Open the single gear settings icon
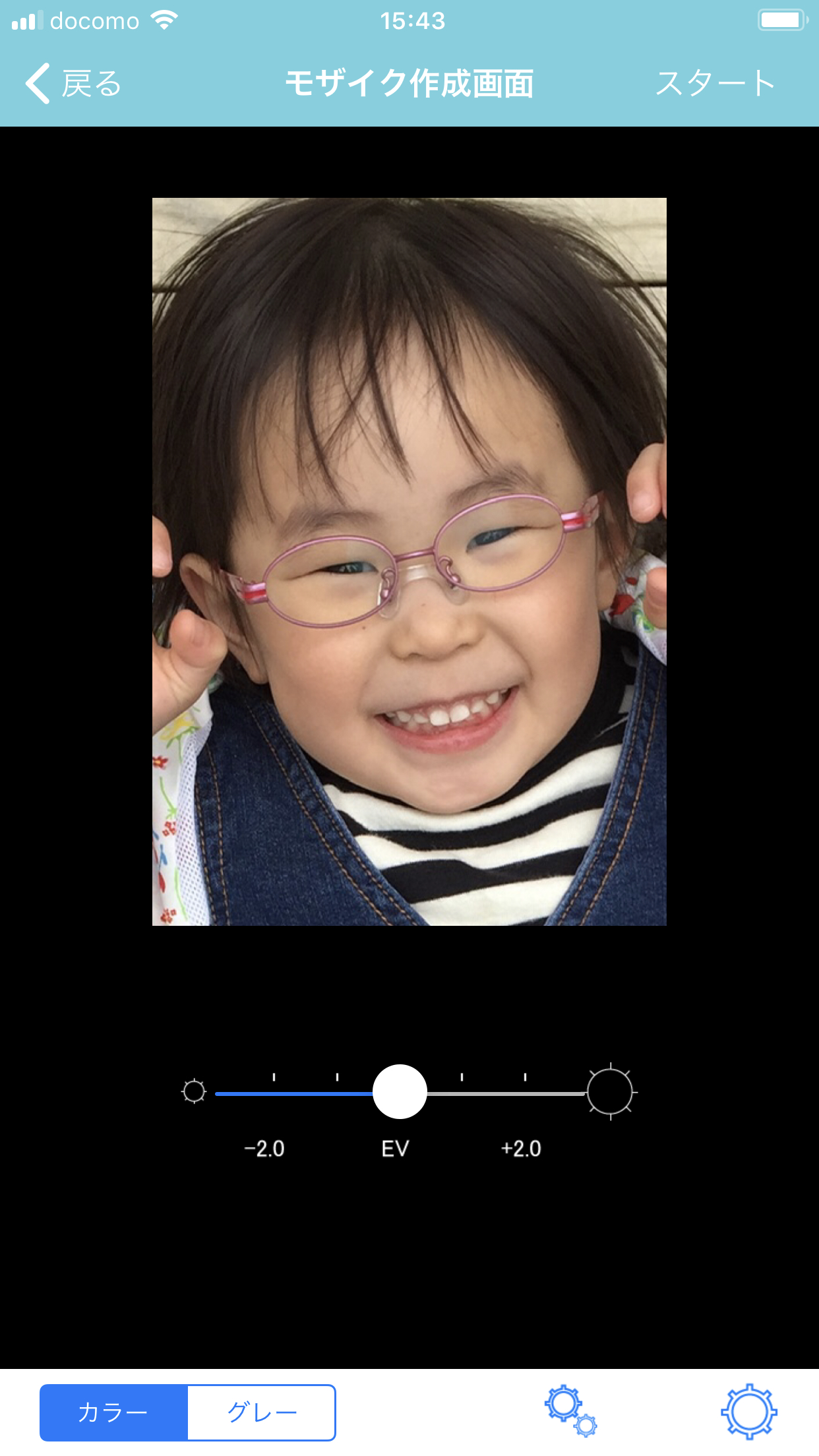819x1456 pixels. [748, 1412]
